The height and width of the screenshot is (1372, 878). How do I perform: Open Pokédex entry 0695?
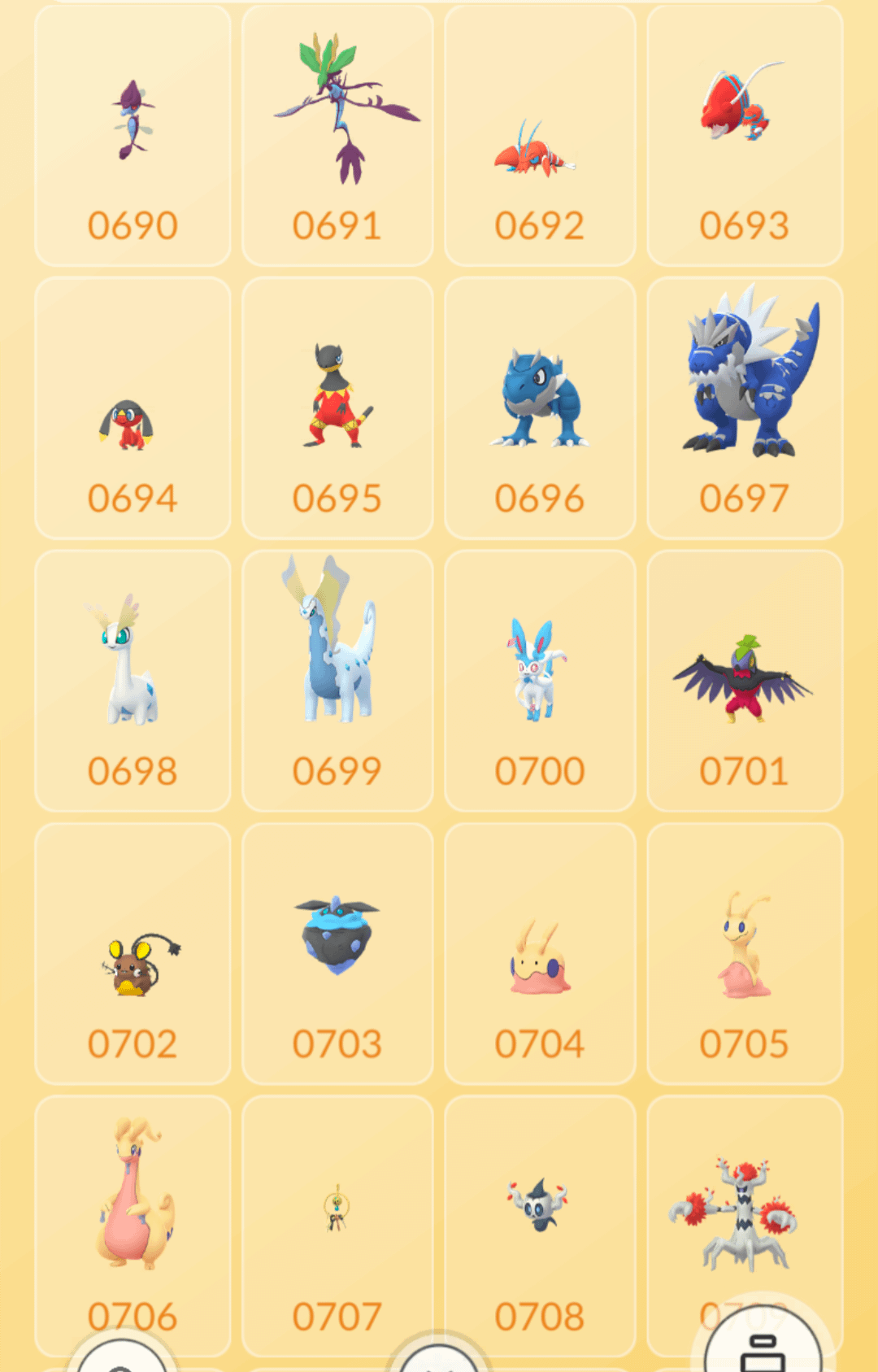point(337,409)
